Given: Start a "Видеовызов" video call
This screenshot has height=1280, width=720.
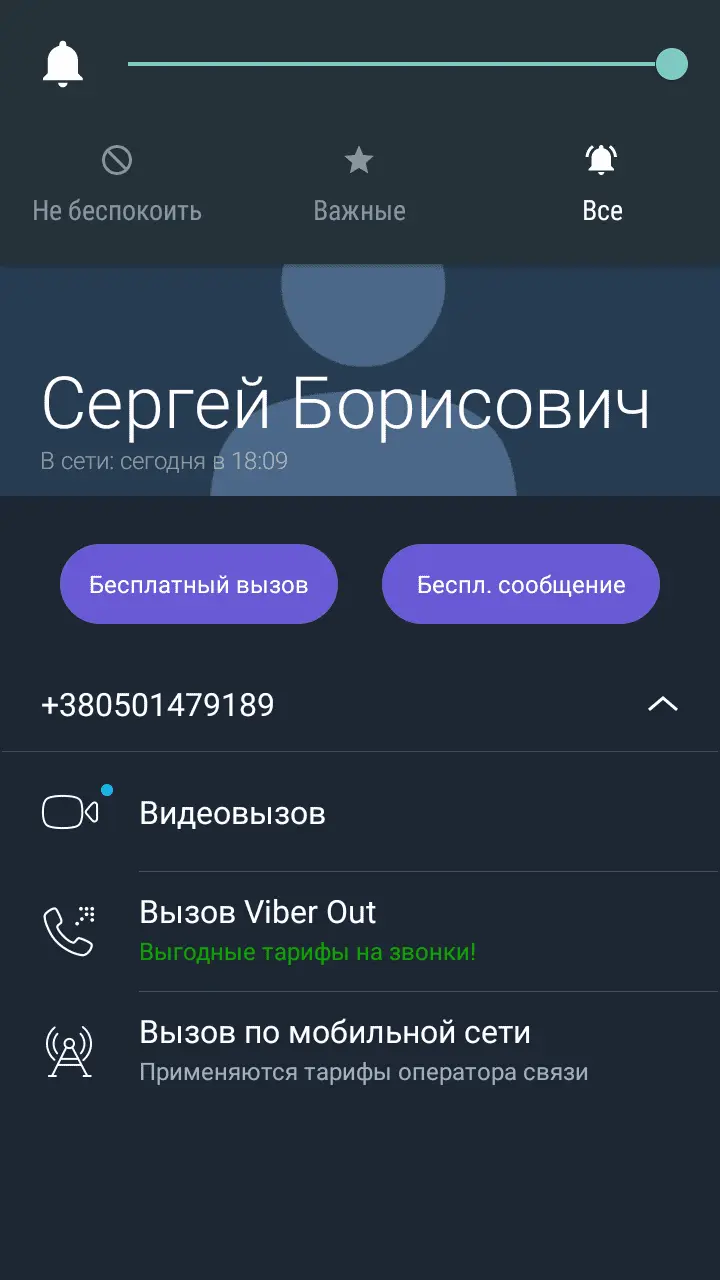Looking at the screenshot, I should tap(232, 813).
